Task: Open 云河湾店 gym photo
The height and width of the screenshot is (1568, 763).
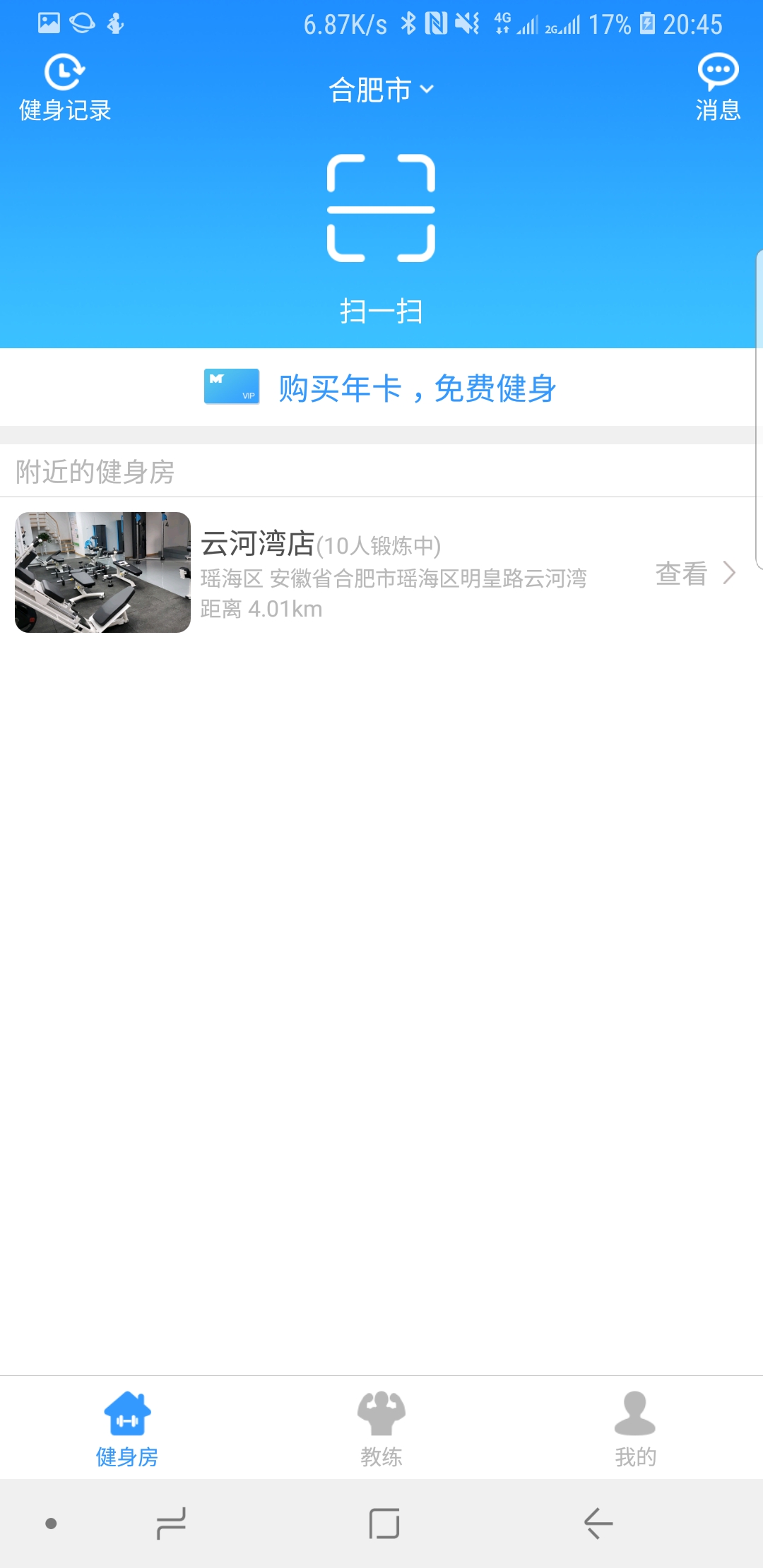Action: click(x=102, y=572)
